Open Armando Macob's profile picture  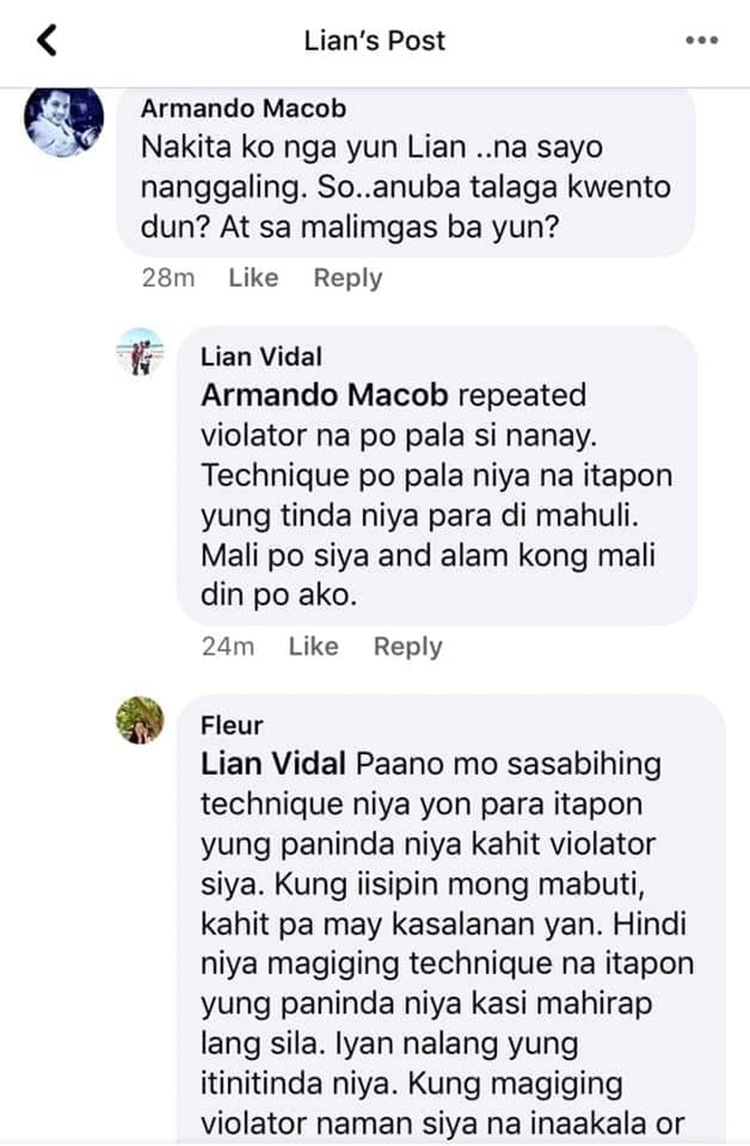(x=63, y=122)
